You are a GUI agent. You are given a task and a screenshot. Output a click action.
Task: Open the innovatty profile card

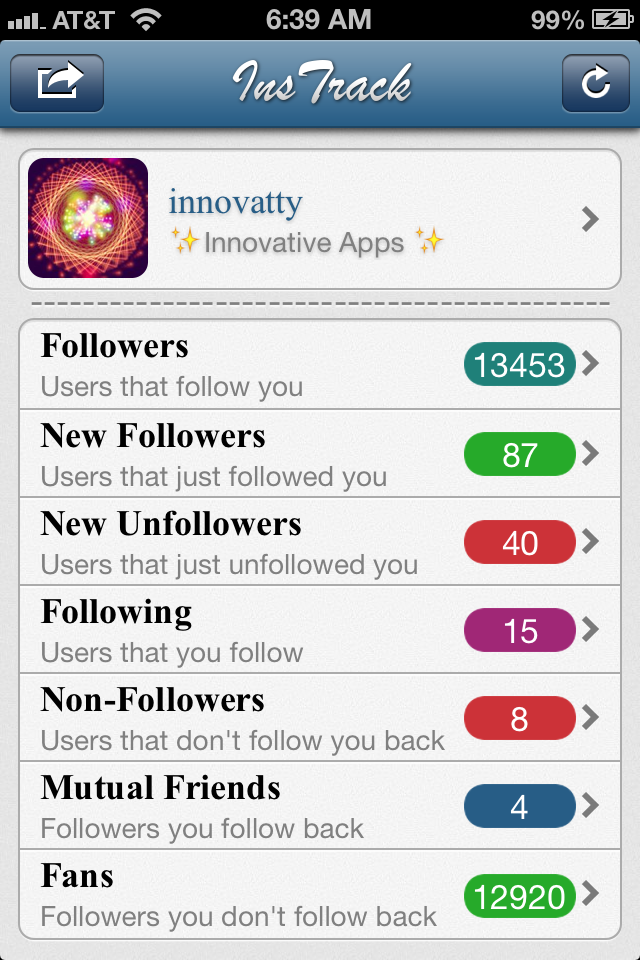[320, 219]
